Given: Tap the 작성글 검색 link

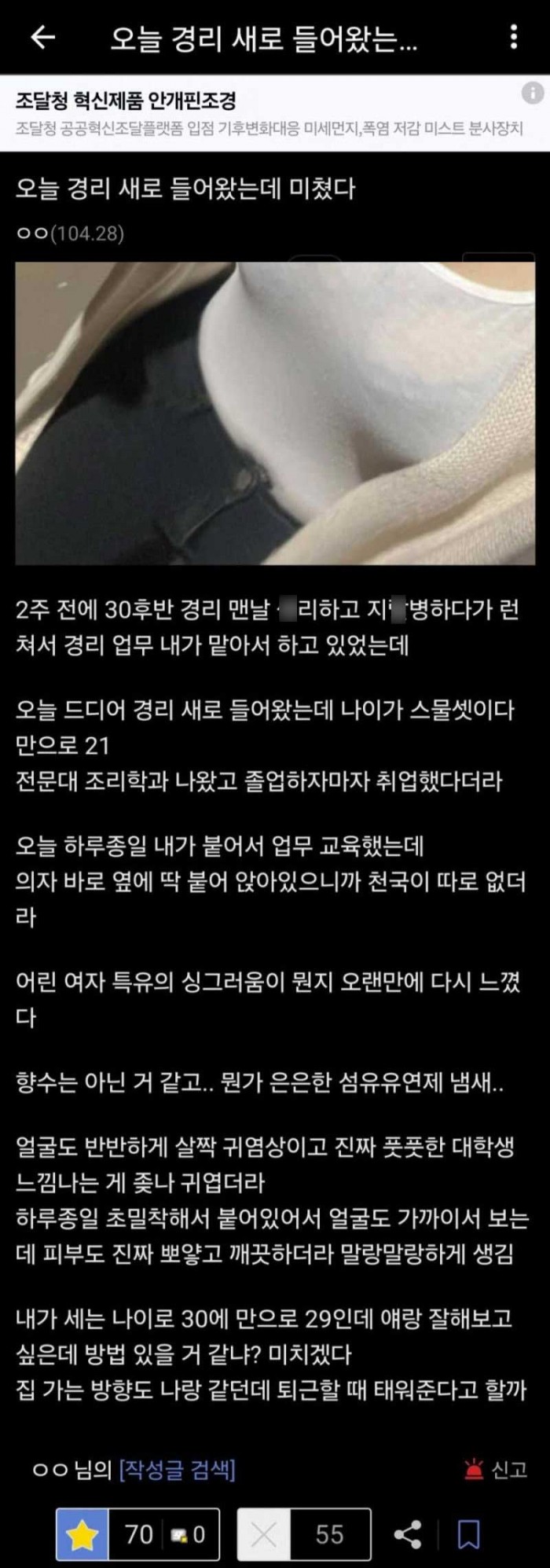Looking at the screenshot, I should (x=177, y=1469).
